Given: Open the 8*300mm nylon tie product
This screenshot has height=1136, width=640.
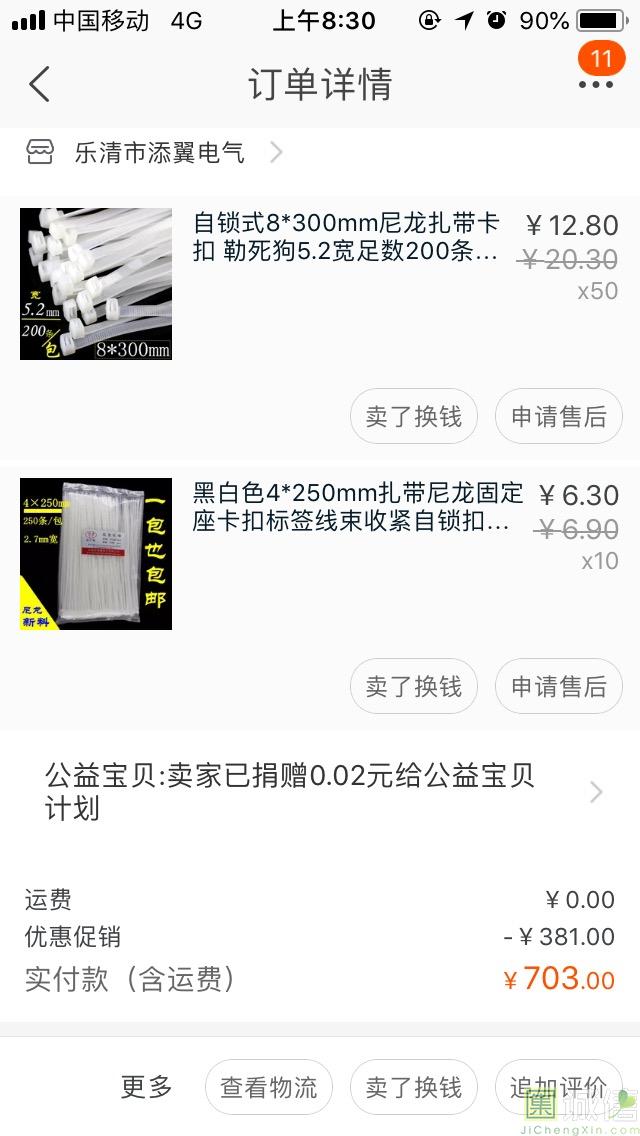Looking at the screenshot, I should coord(345,237).
